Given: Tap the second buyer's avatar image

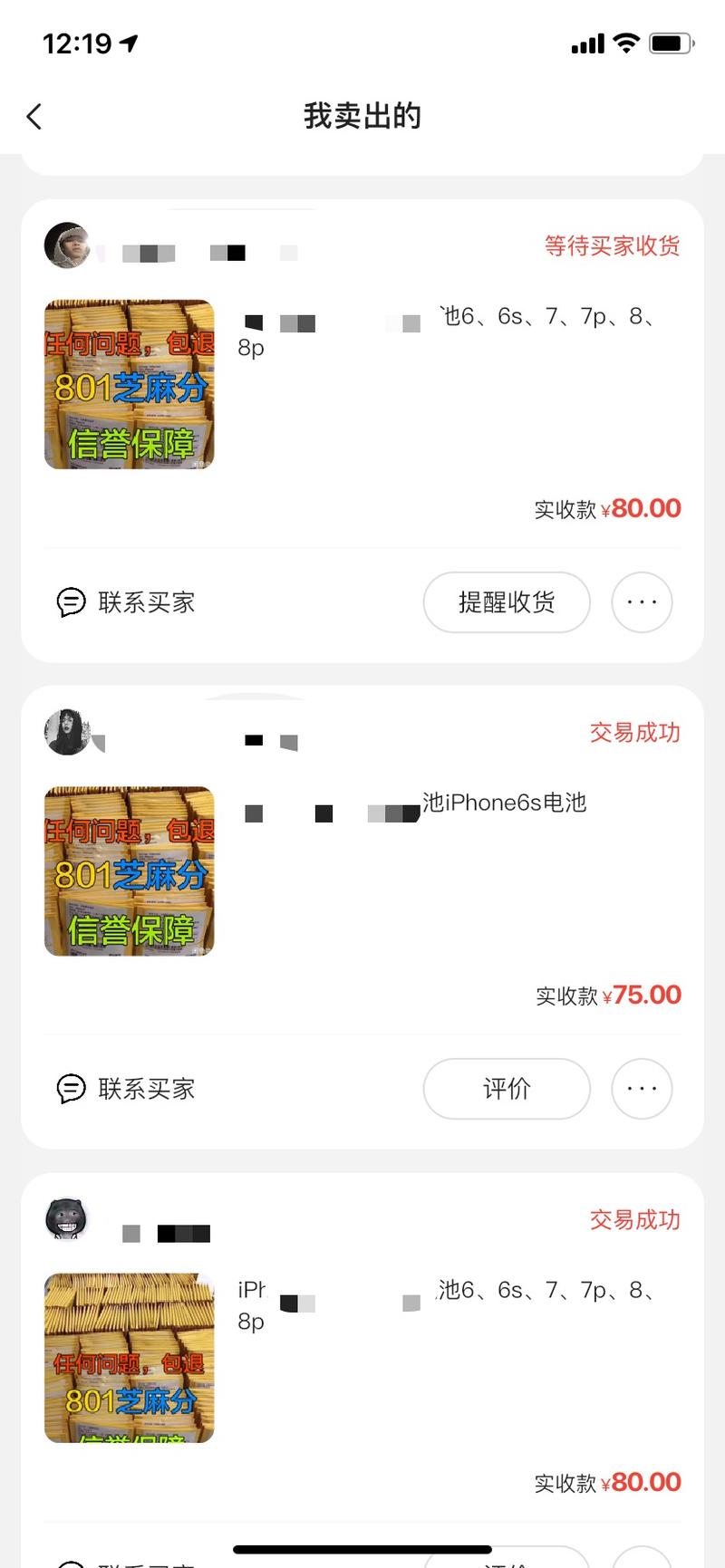Looking at the screenshot, I should (68, 733).
